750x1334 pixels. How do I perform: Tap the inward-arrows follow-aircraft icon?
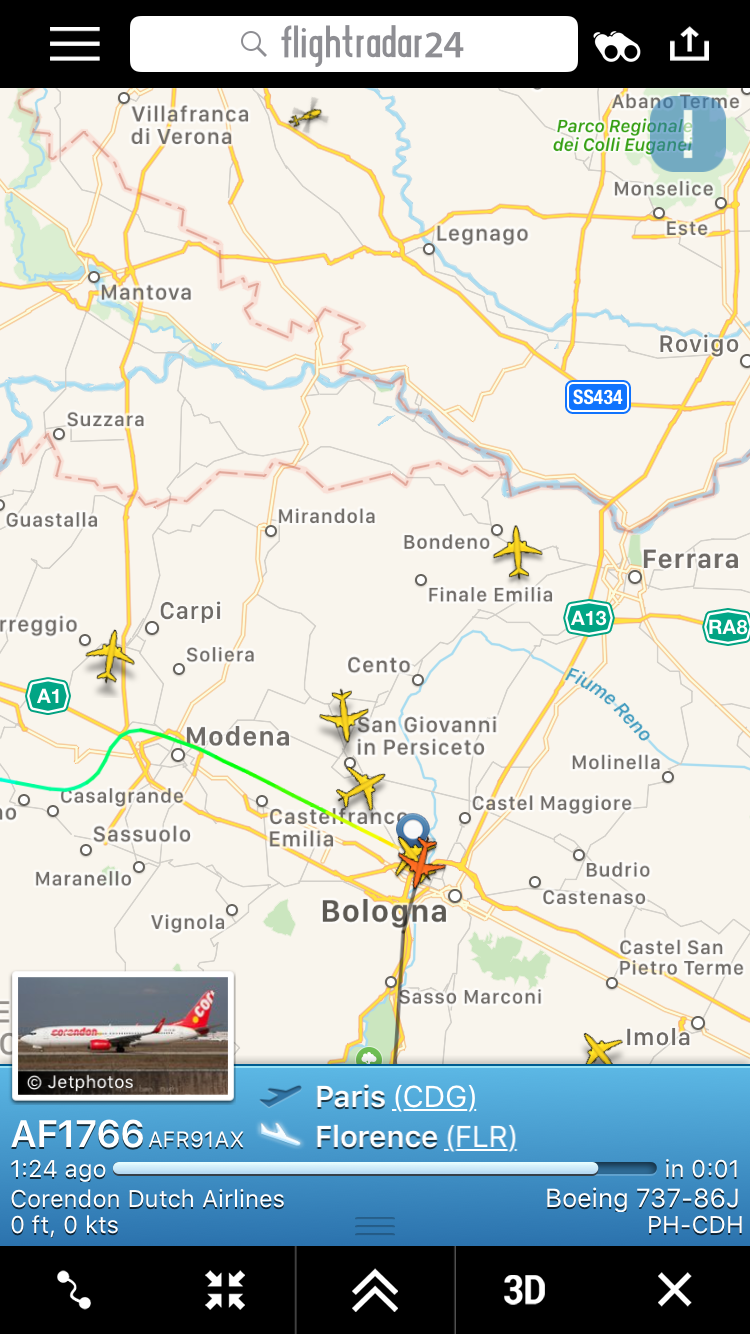pos(225,1290)
